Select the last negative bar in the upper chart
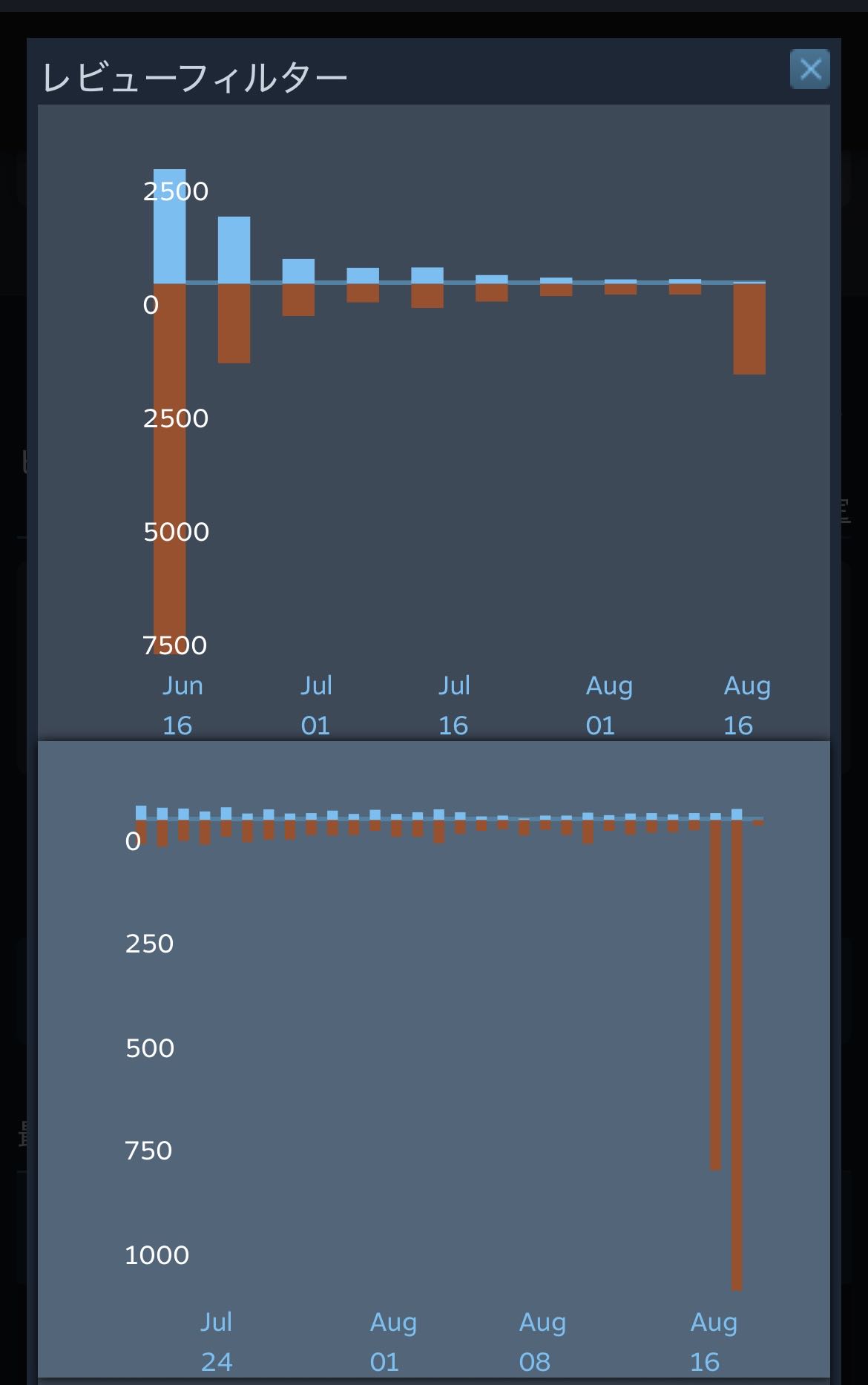868x1385 pixels. (749, 329)
